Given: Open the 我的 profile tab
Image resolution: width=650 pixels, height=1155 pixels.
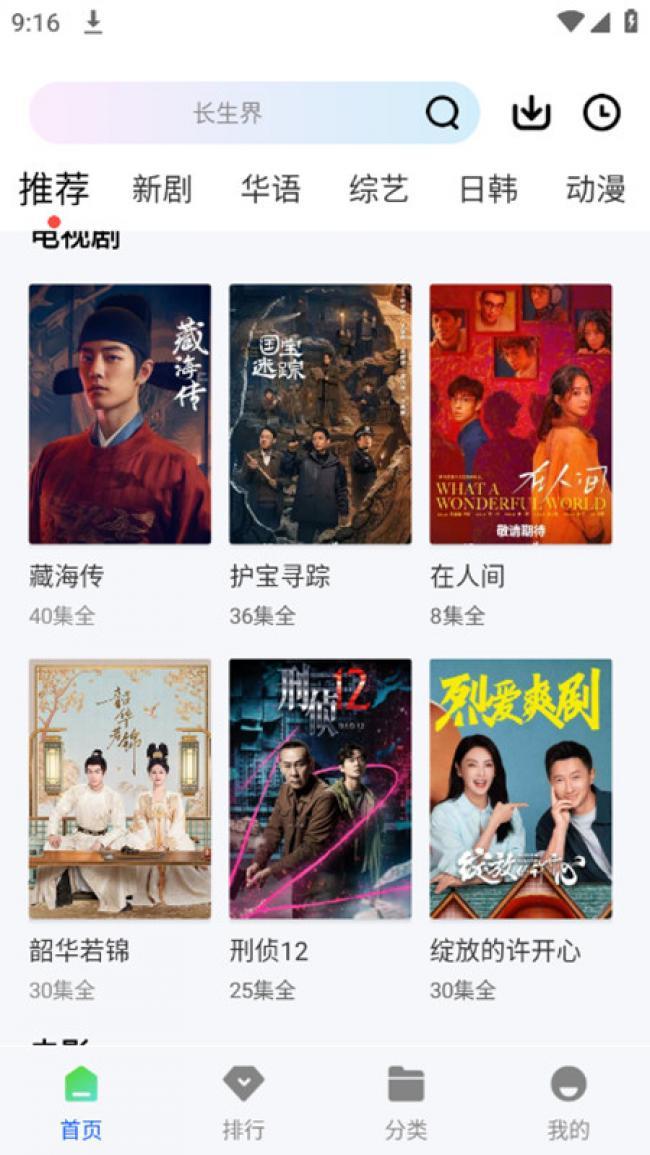Looking at the screenshot, I should click(568, 1103).
